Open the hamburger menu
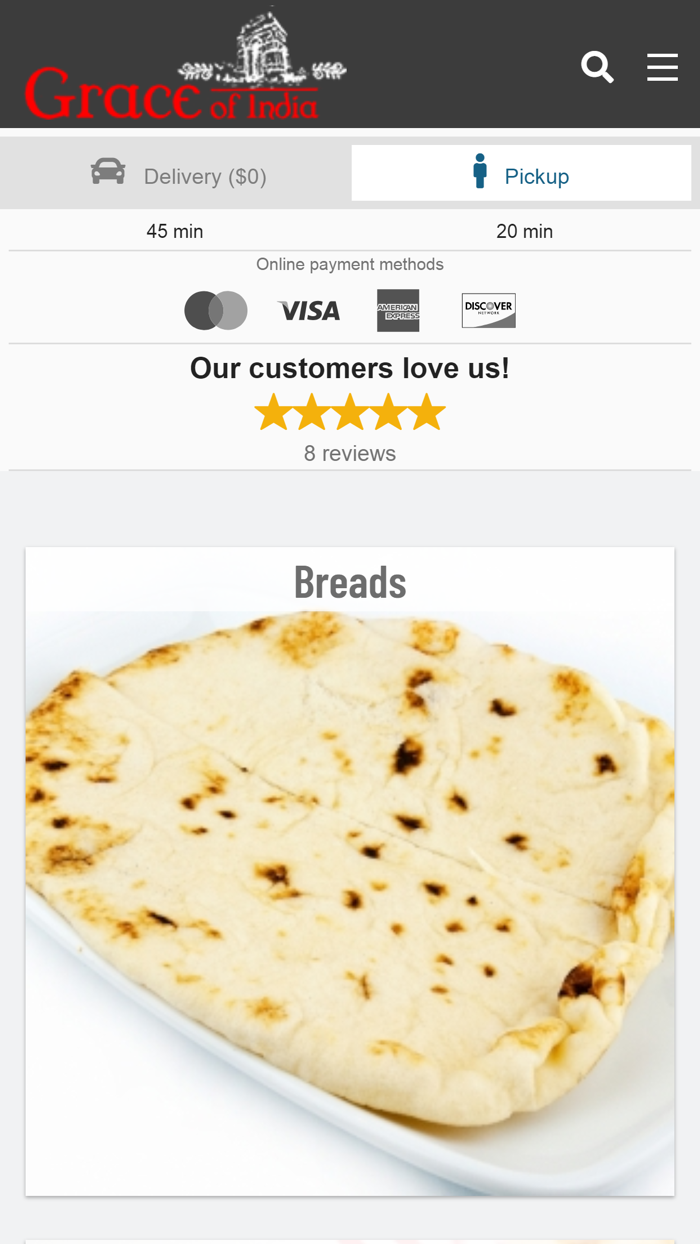The image size is (700, 1244). coord(662,67)
